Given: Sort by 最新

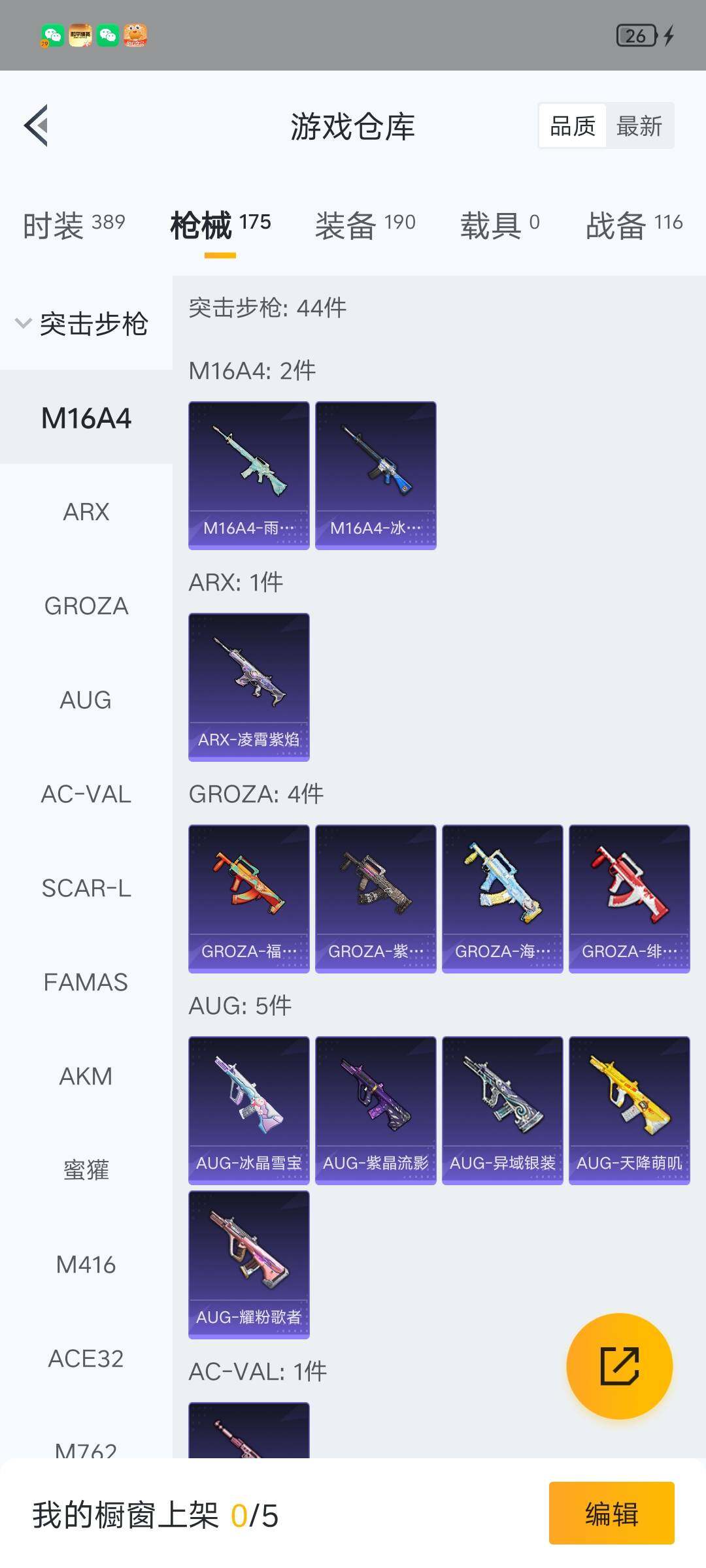Looking at the screenshot, I should click(639, 126).
